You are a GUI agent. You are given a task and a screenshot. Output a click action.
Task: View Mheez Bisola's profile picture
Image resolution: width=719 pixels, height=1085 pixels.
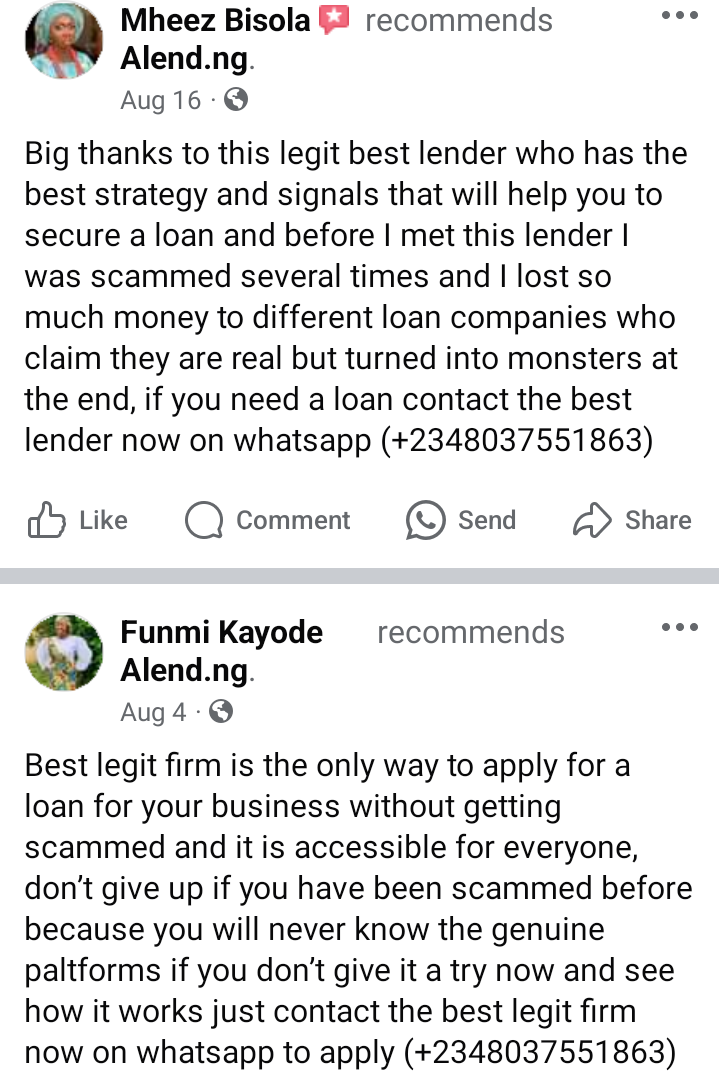[63, 40]
